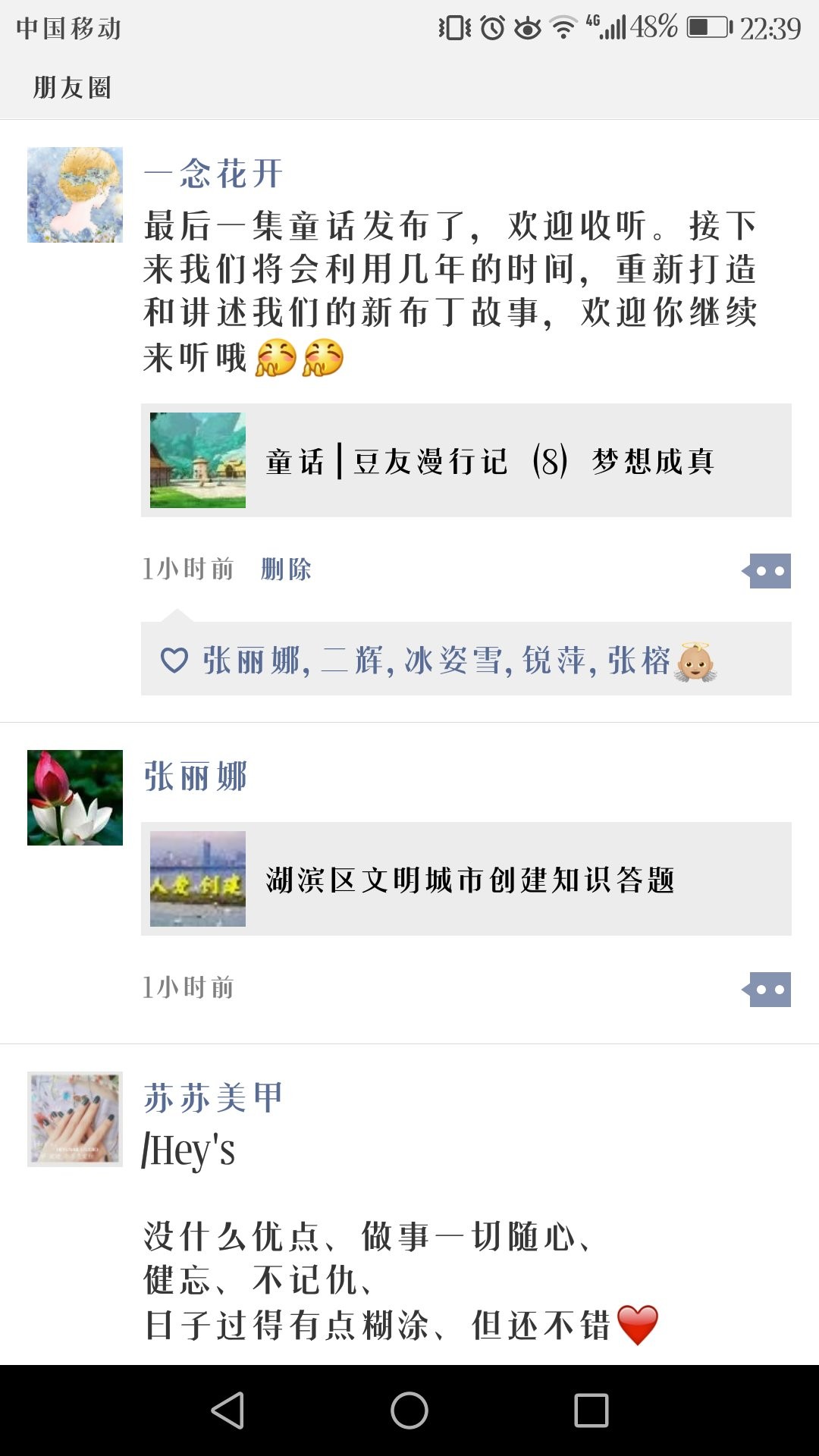This screenshot has width=819, height=1456.
Task: Delete the post with the 删除 link
Action: [286, 569]
